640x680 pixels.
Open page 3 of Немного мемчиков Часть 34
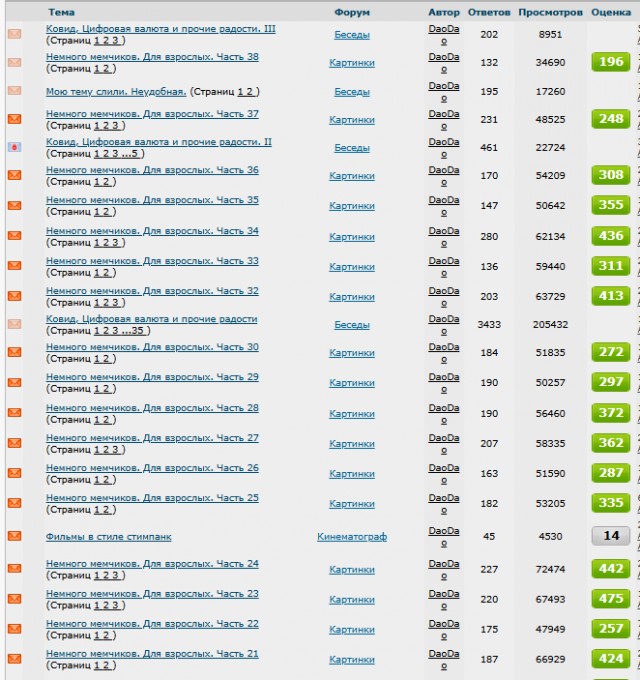click(114, 242)
